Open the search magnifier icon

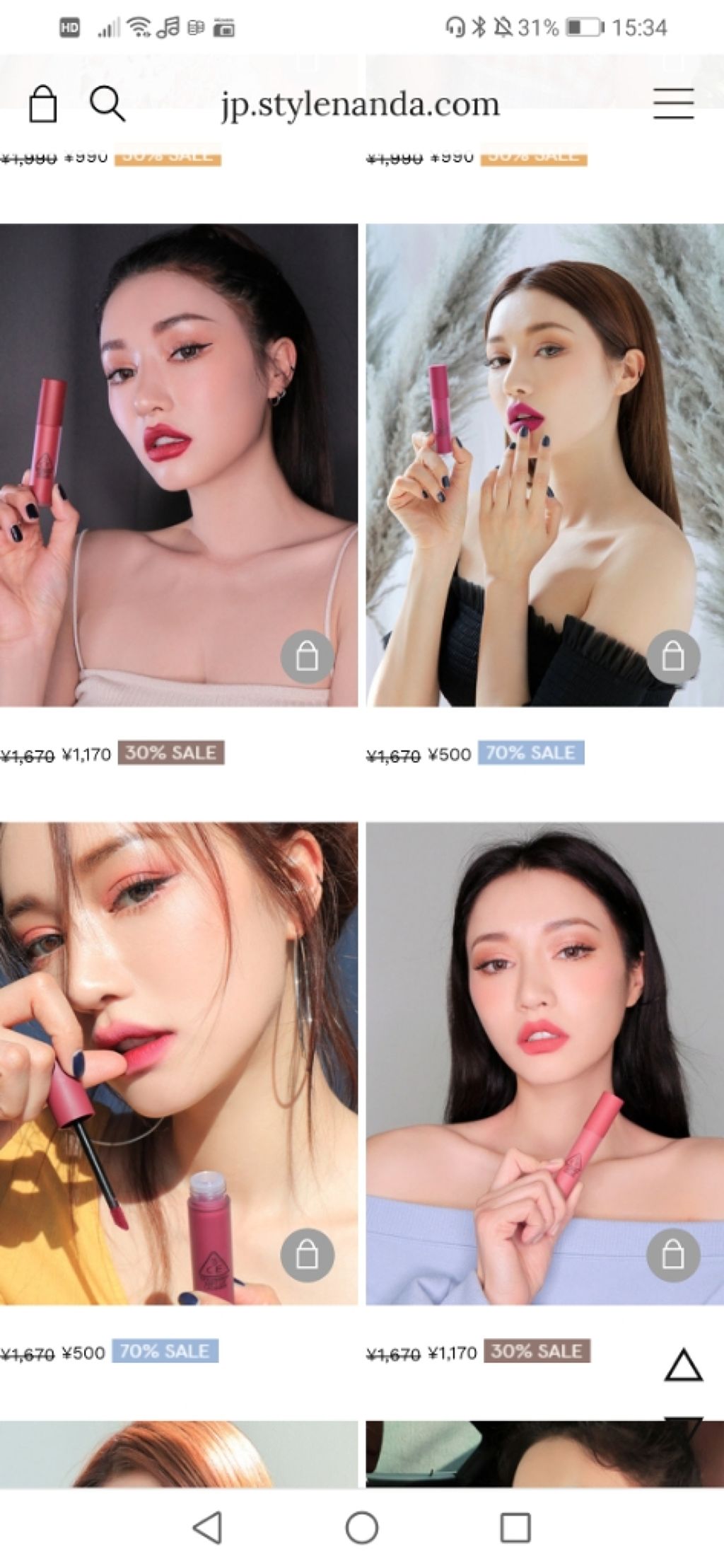pos(107,104)
